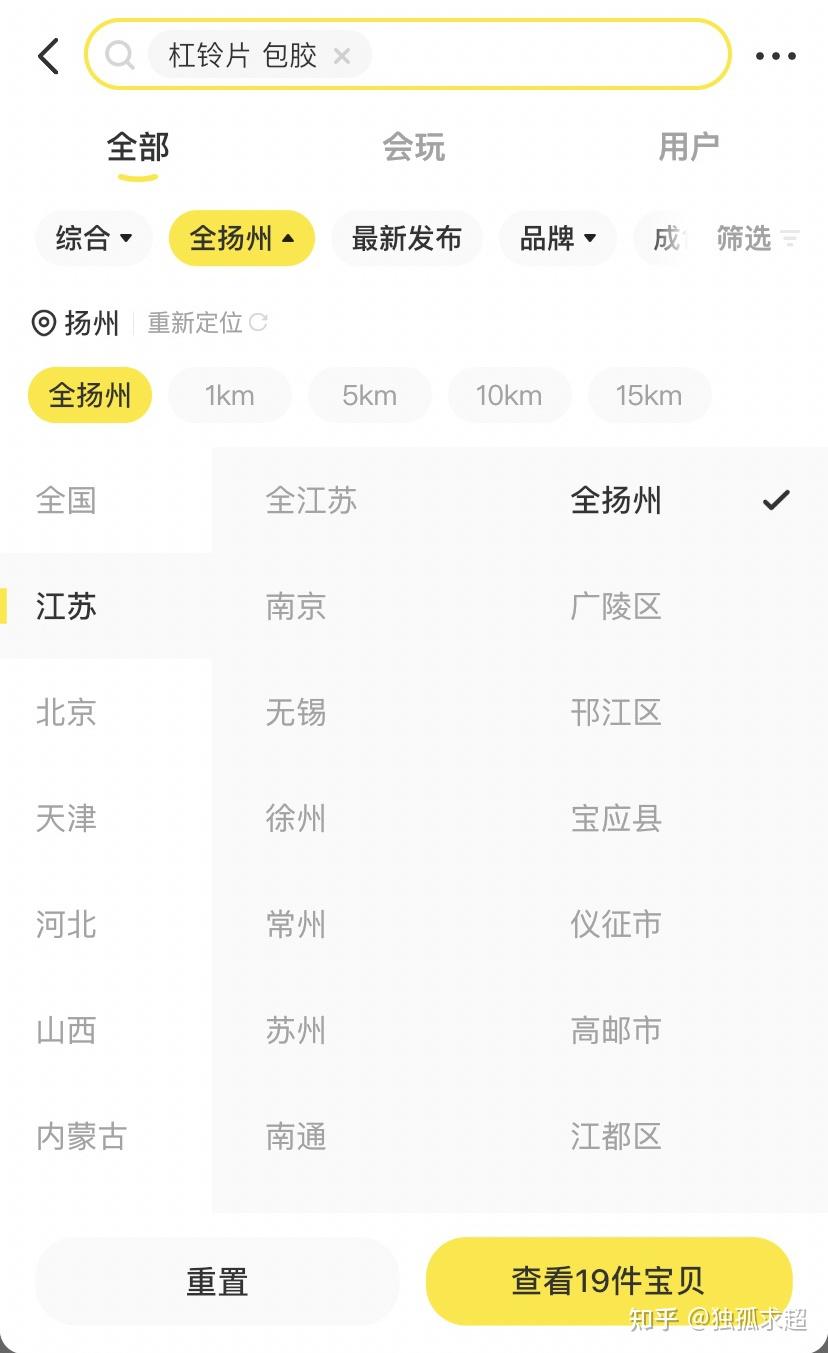Sort by 最新发布
This screenshot has width=828, height=1353.
tap(406, 239)
